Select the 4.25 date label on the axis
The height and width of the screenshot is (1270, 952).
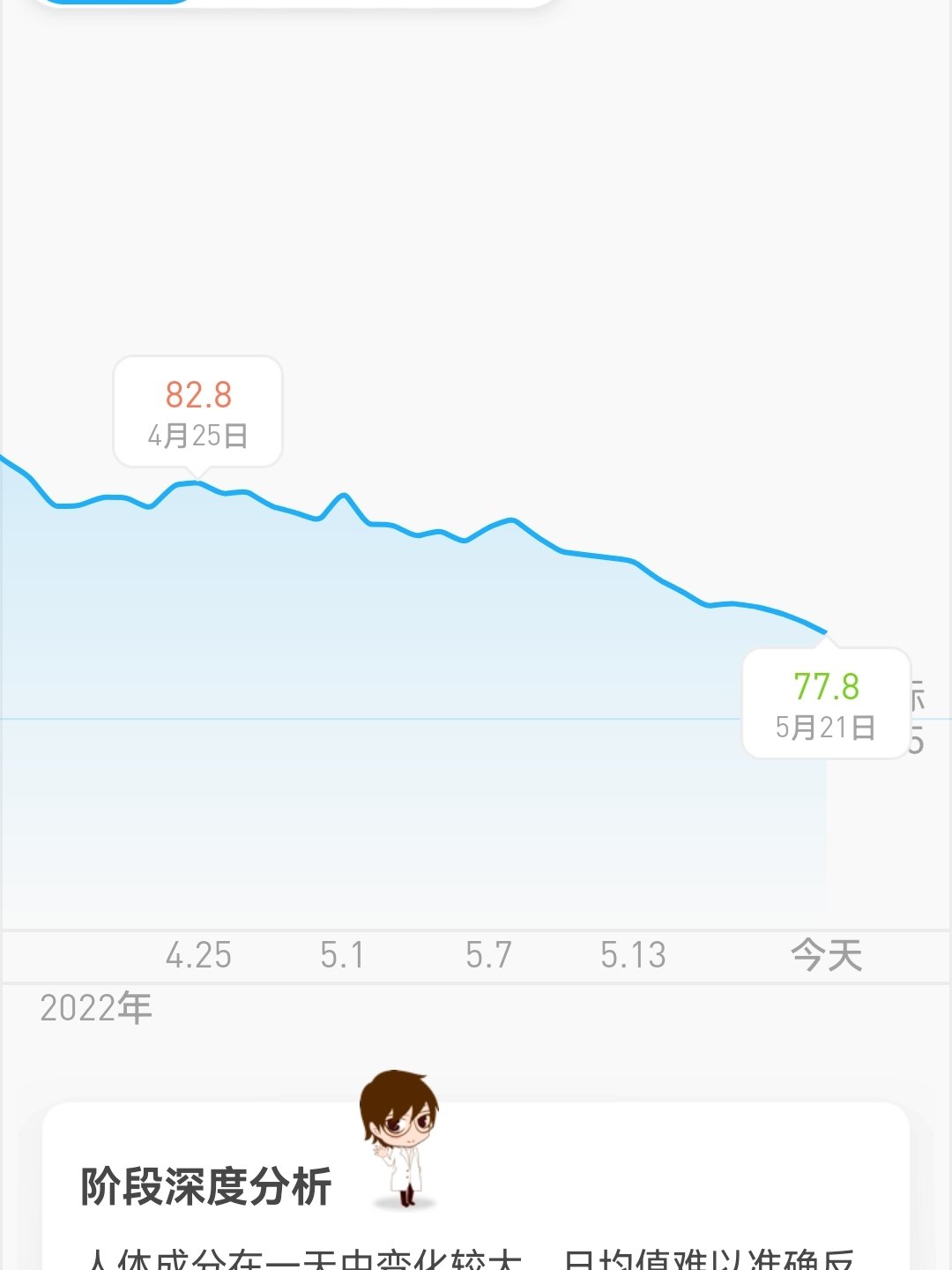point(198,955)
